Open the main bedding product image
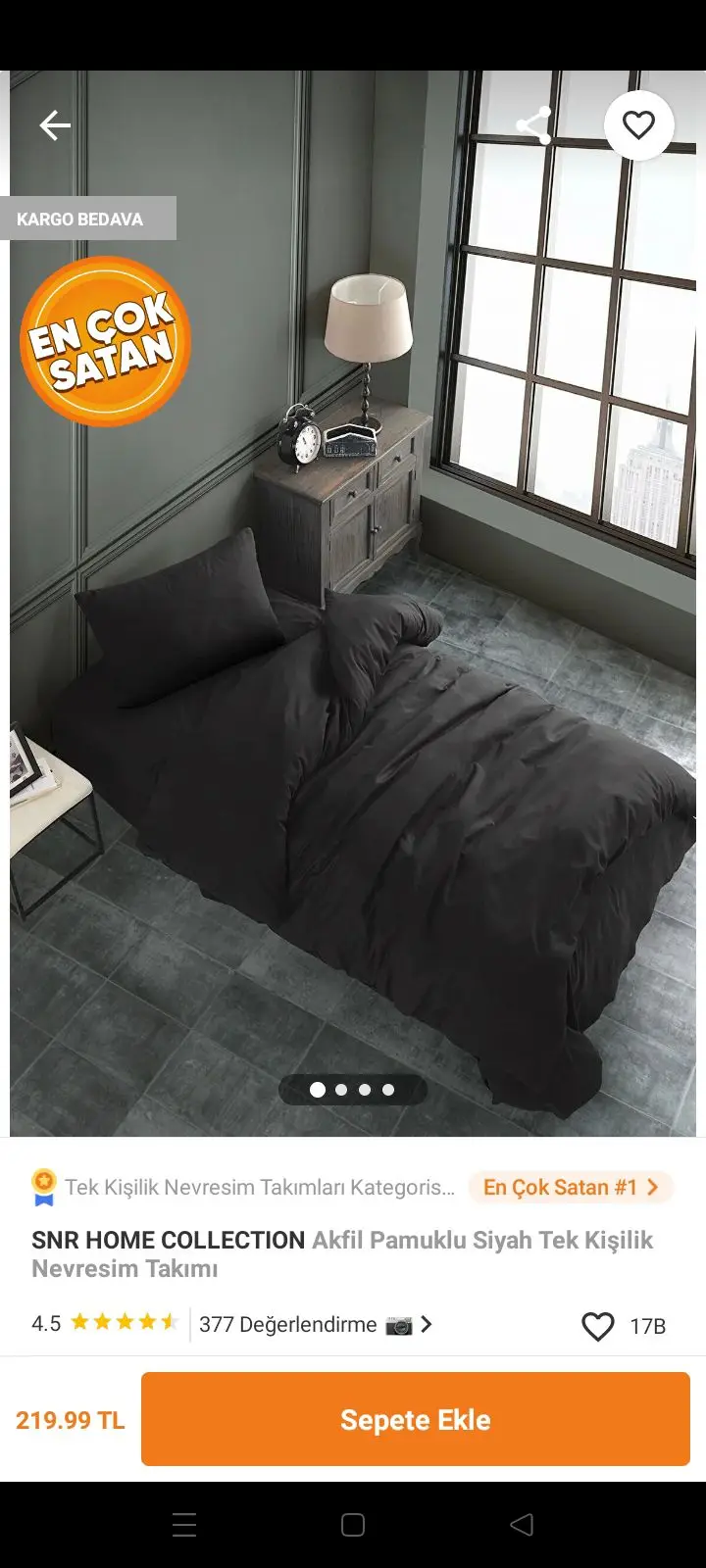 click(353, 603)
